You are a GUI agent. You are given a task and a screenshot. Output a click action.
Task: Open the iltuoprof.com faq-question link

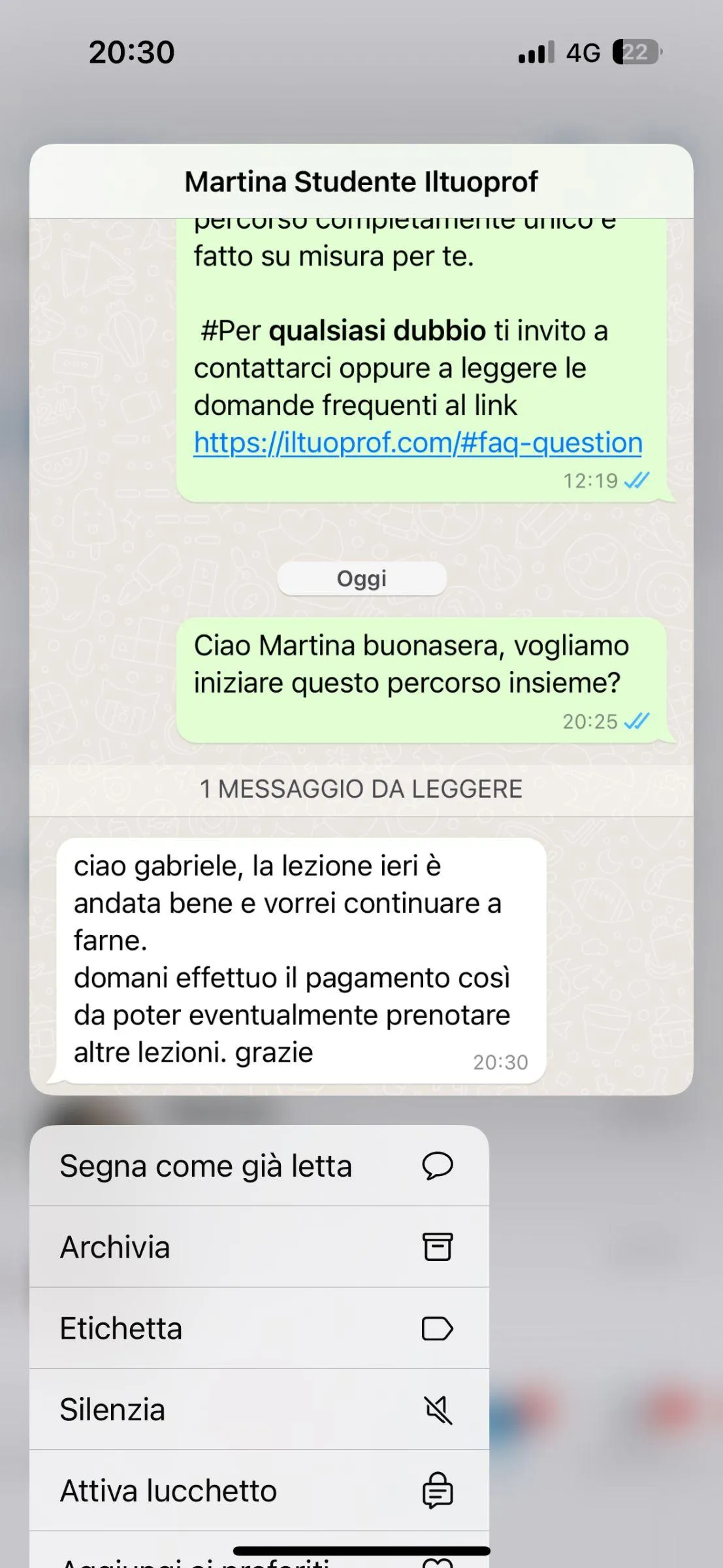point(418,443)
